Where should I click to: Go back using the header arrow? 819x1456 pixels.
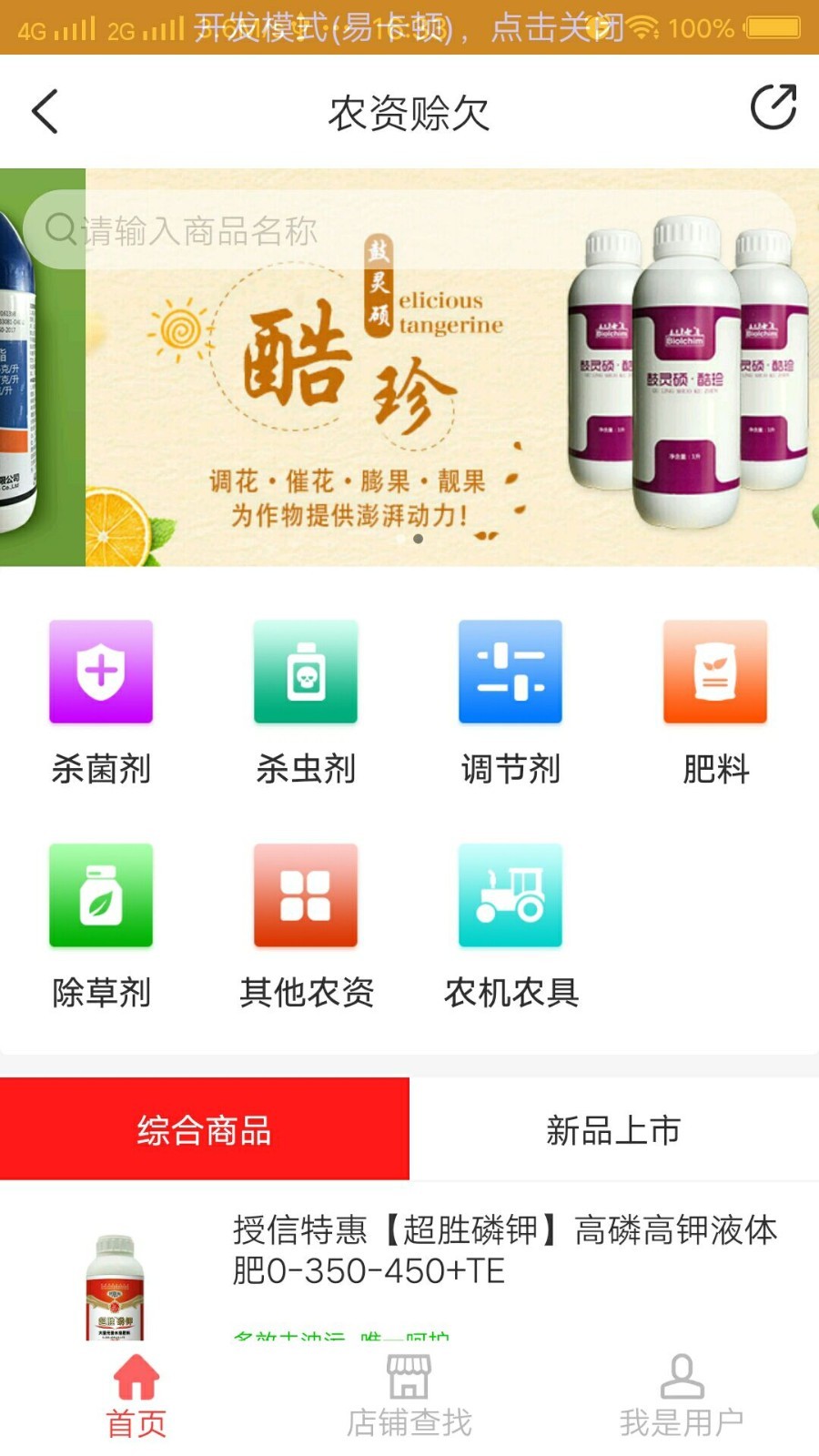pyautogui.click(x=45, y=112)
